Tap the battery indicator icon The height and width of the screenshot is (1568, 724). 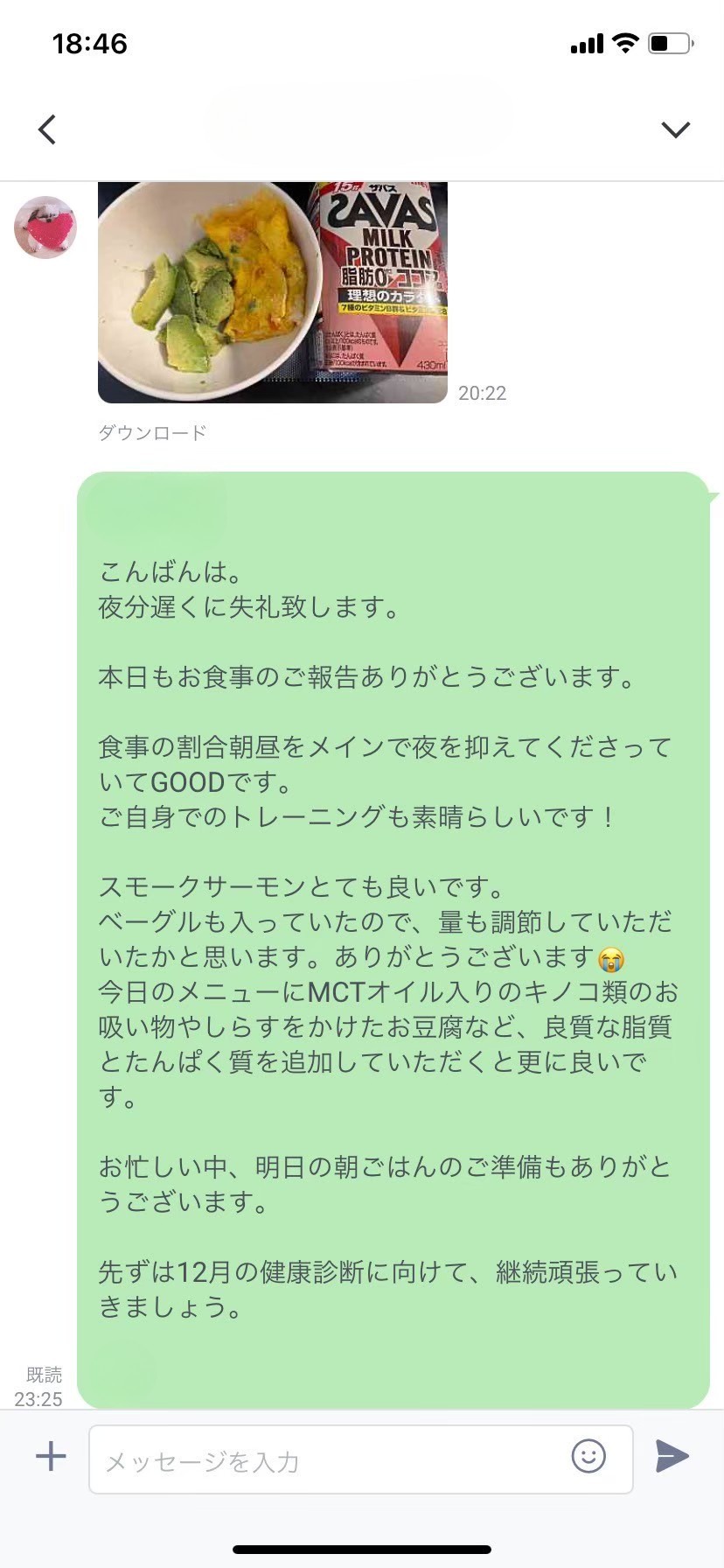pyautogui.click(x=670, y=43)
